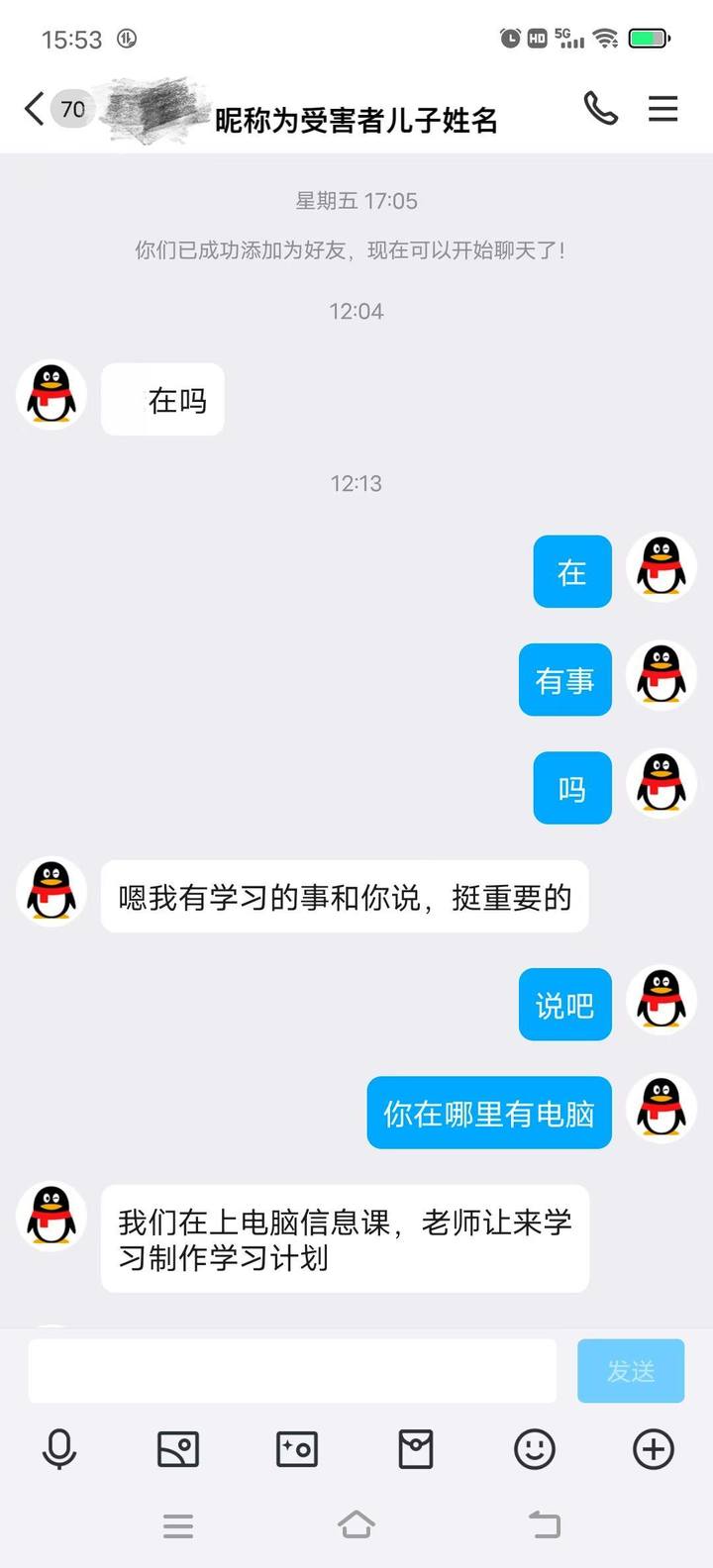
Task: Tap the system back button
Action: [x=544, y=1525]
